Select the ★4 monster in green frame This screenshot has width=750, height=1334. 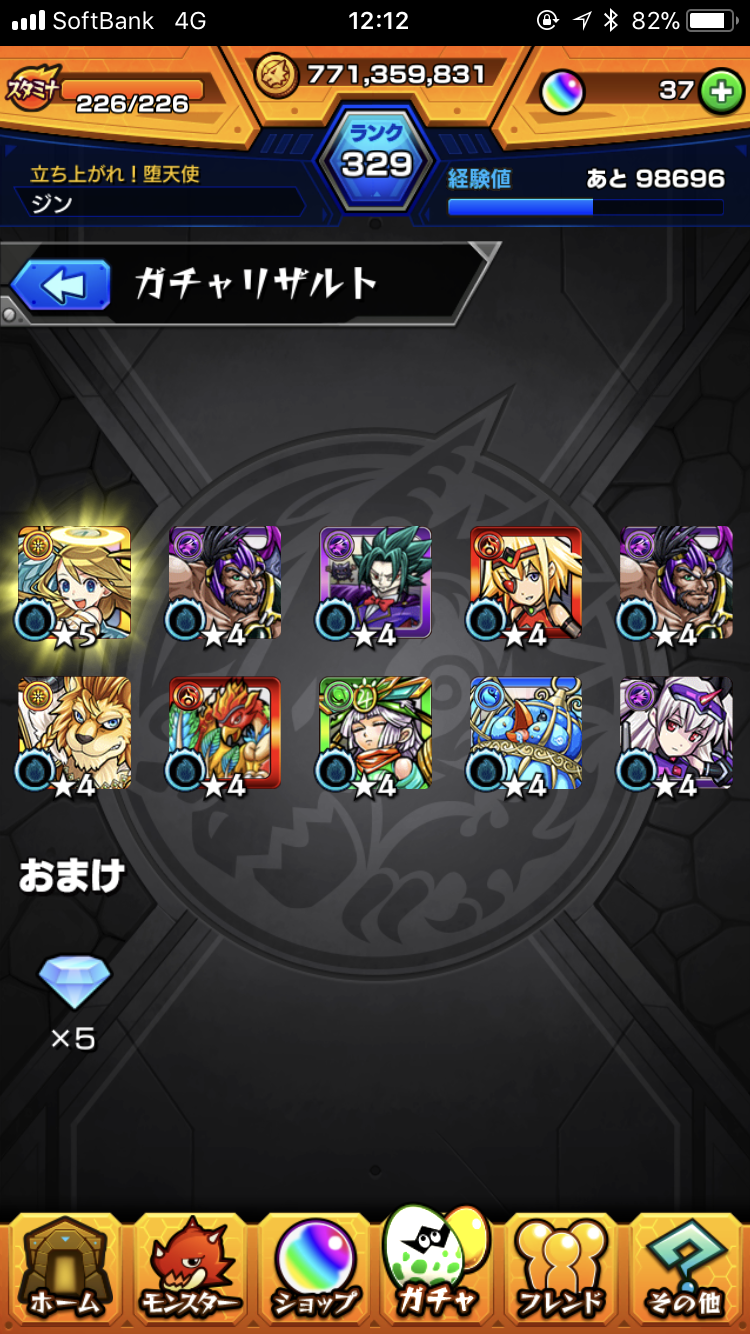click(x=376, y=733)
